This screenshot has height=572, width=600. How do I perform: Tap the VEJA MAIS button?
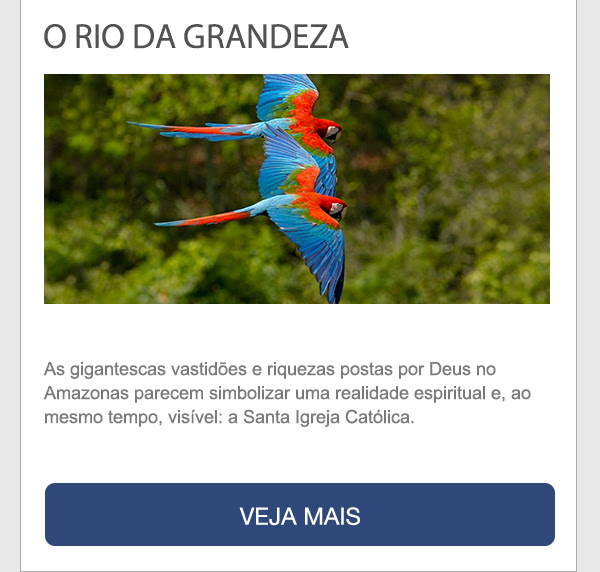(x=299, y=515)
